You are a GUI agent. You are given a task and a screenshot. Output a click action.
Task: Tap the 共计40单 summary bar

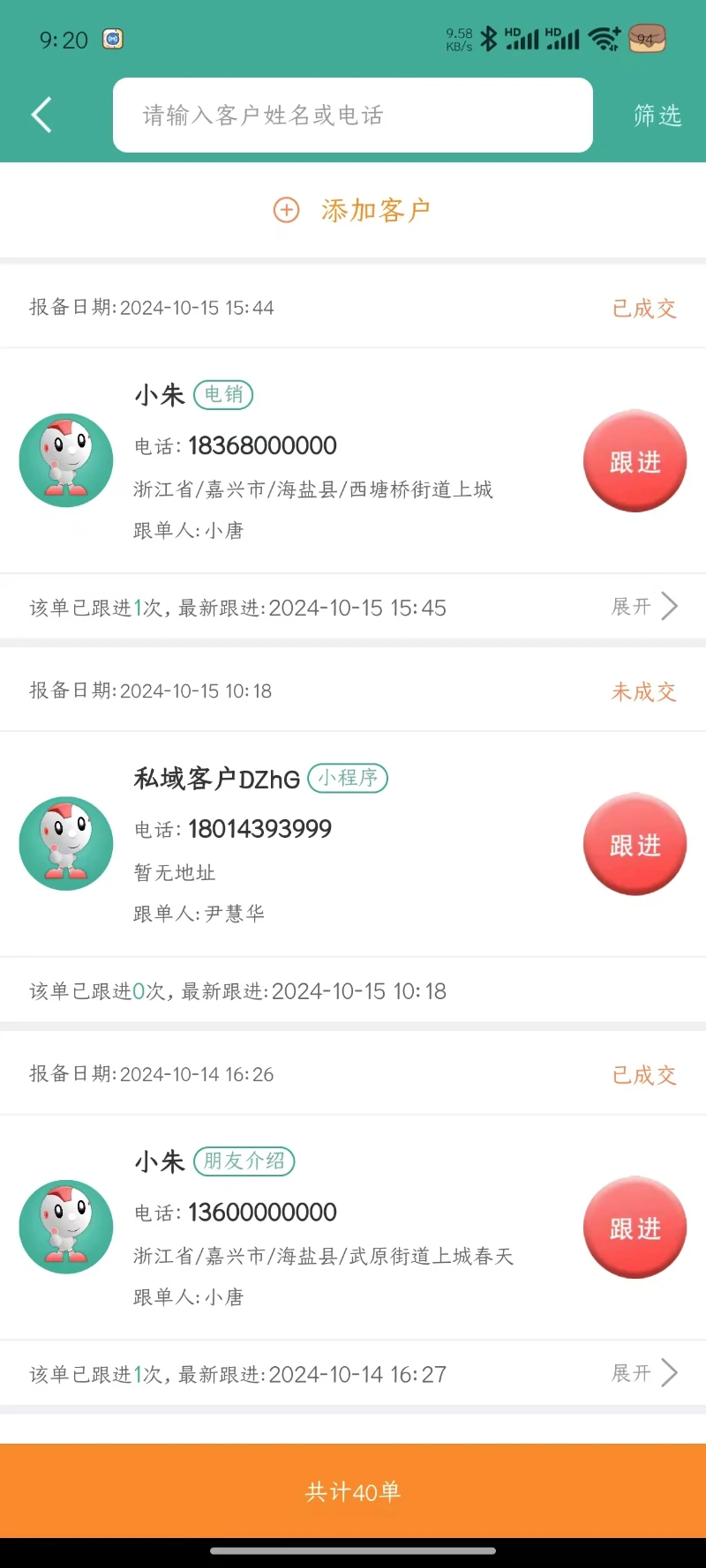click(353, 1491)
